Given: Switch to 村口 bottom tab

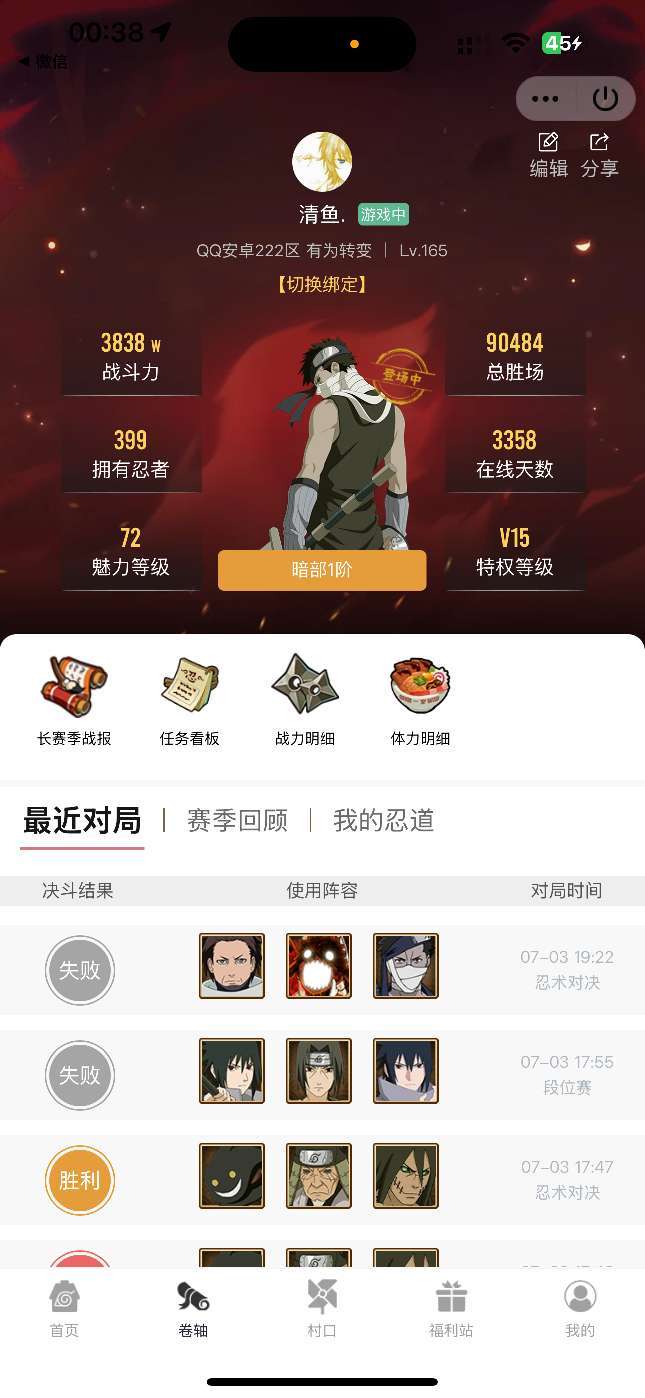Looking at the screenshot, I should [322, 1309].
